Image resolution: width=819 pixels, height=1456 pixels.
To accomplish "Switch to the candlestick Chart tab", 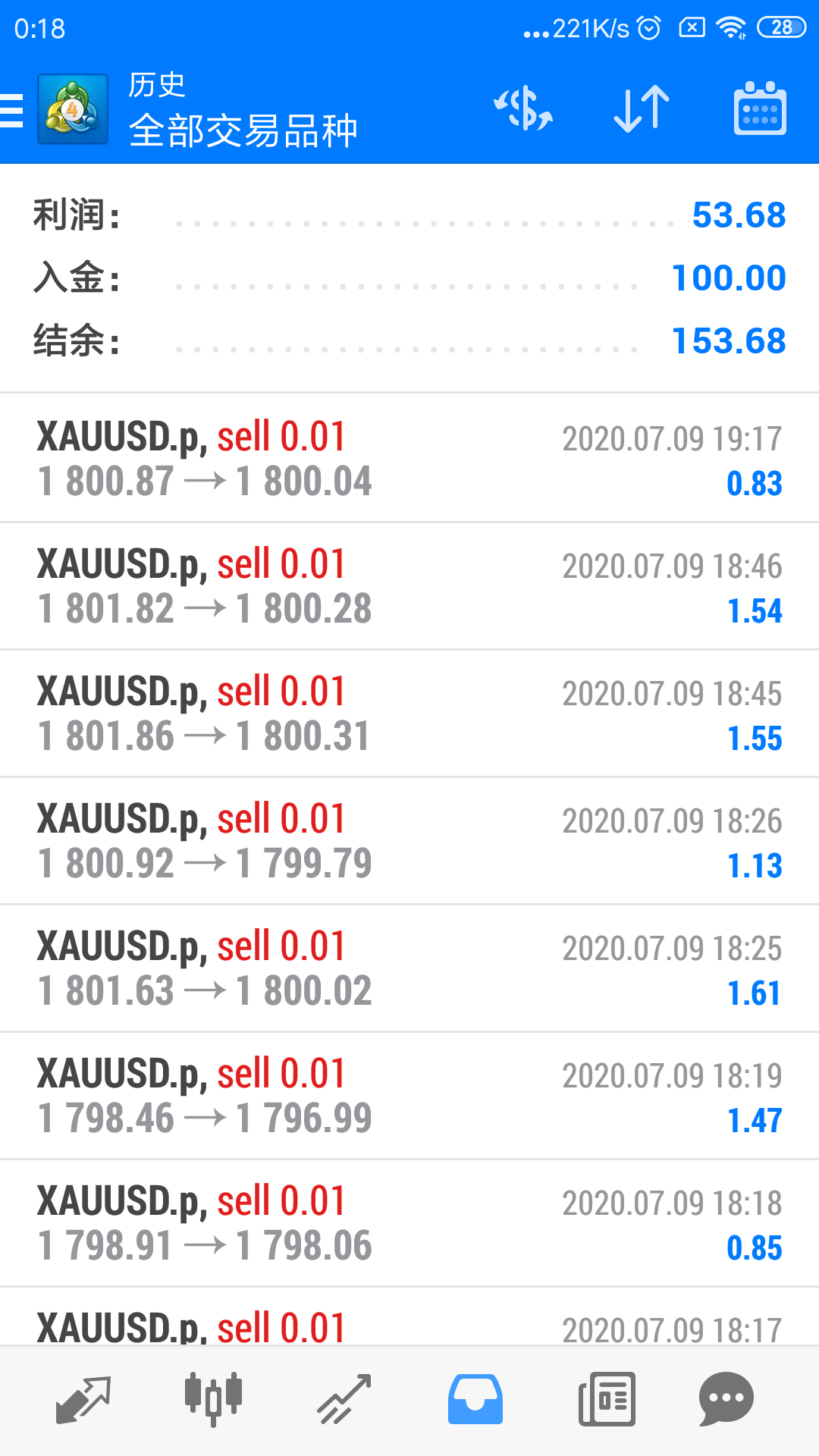I will (x=213, y=1399).
